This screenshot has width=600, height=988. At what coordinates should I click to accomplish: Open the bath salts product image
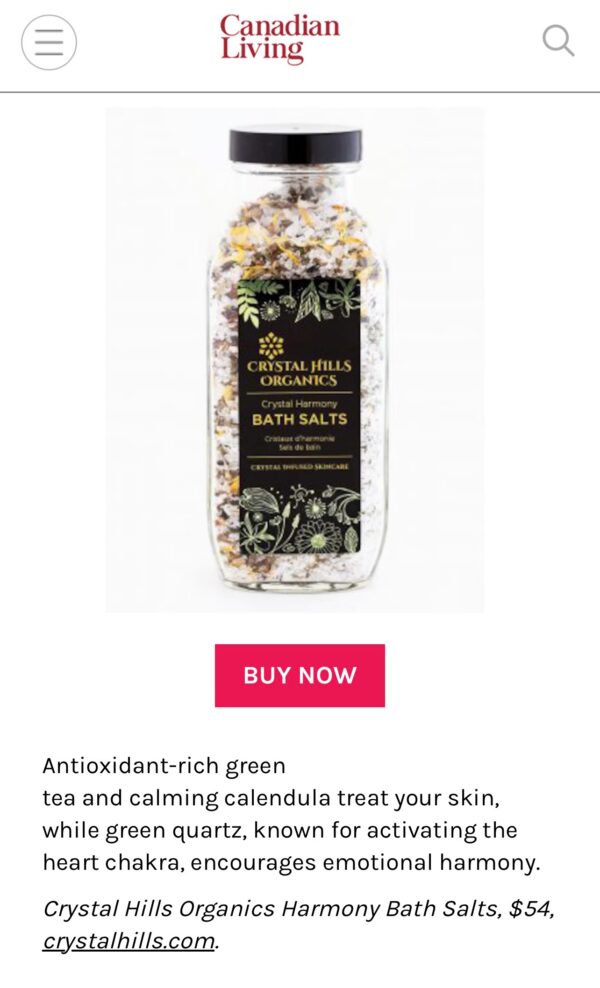(295, 360)
